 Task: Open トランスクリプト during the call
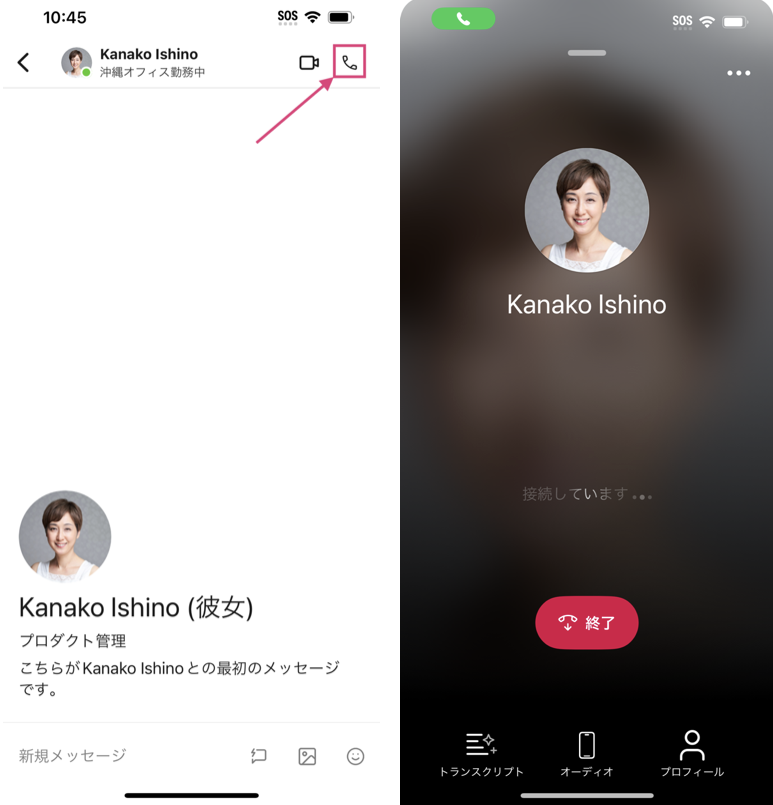coord(481,753)
